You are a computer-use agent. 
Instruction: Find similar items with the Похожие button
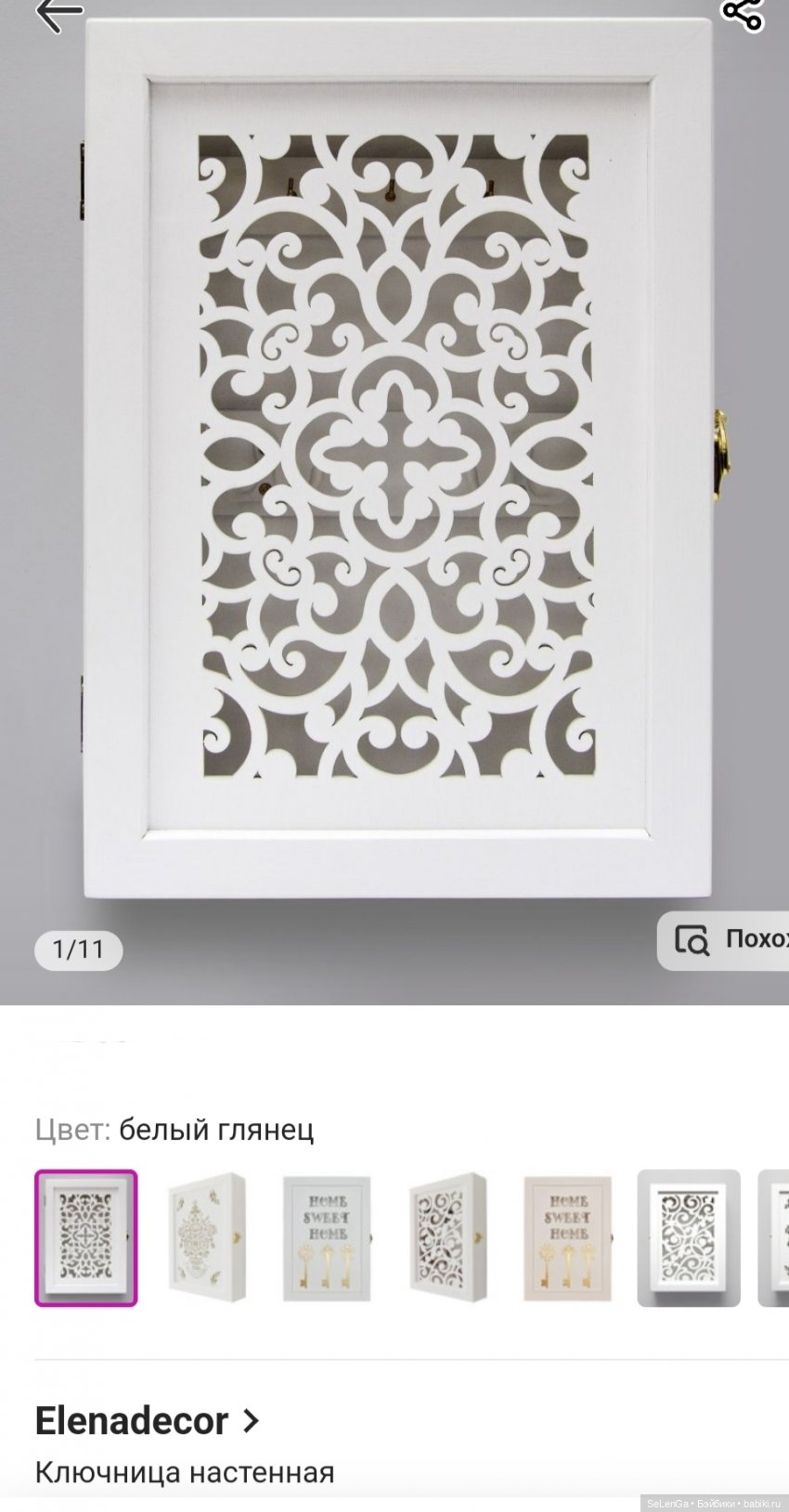724,940
